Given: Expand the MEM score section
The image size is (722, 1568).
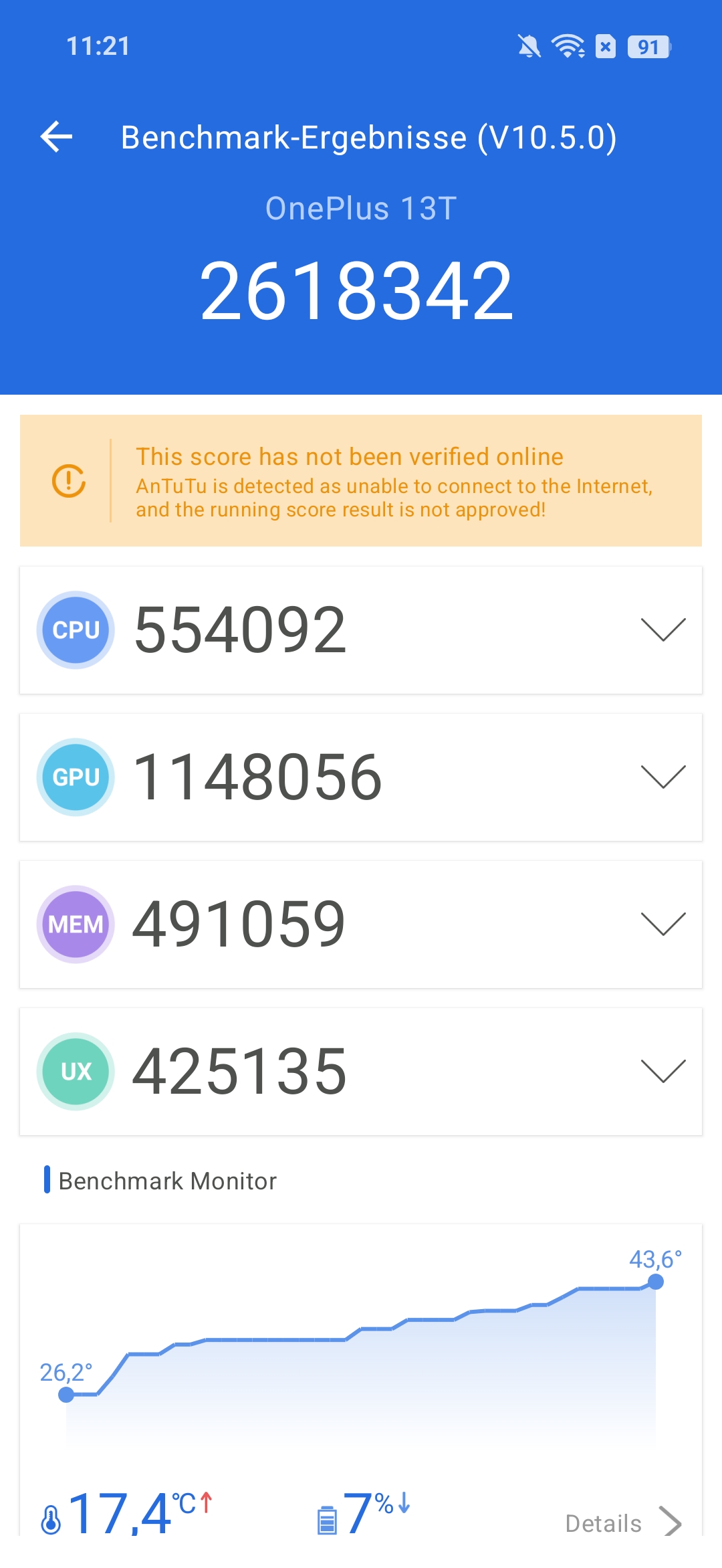Looking at the screenshot, I should pyautogui.click(x=361, y=924).
